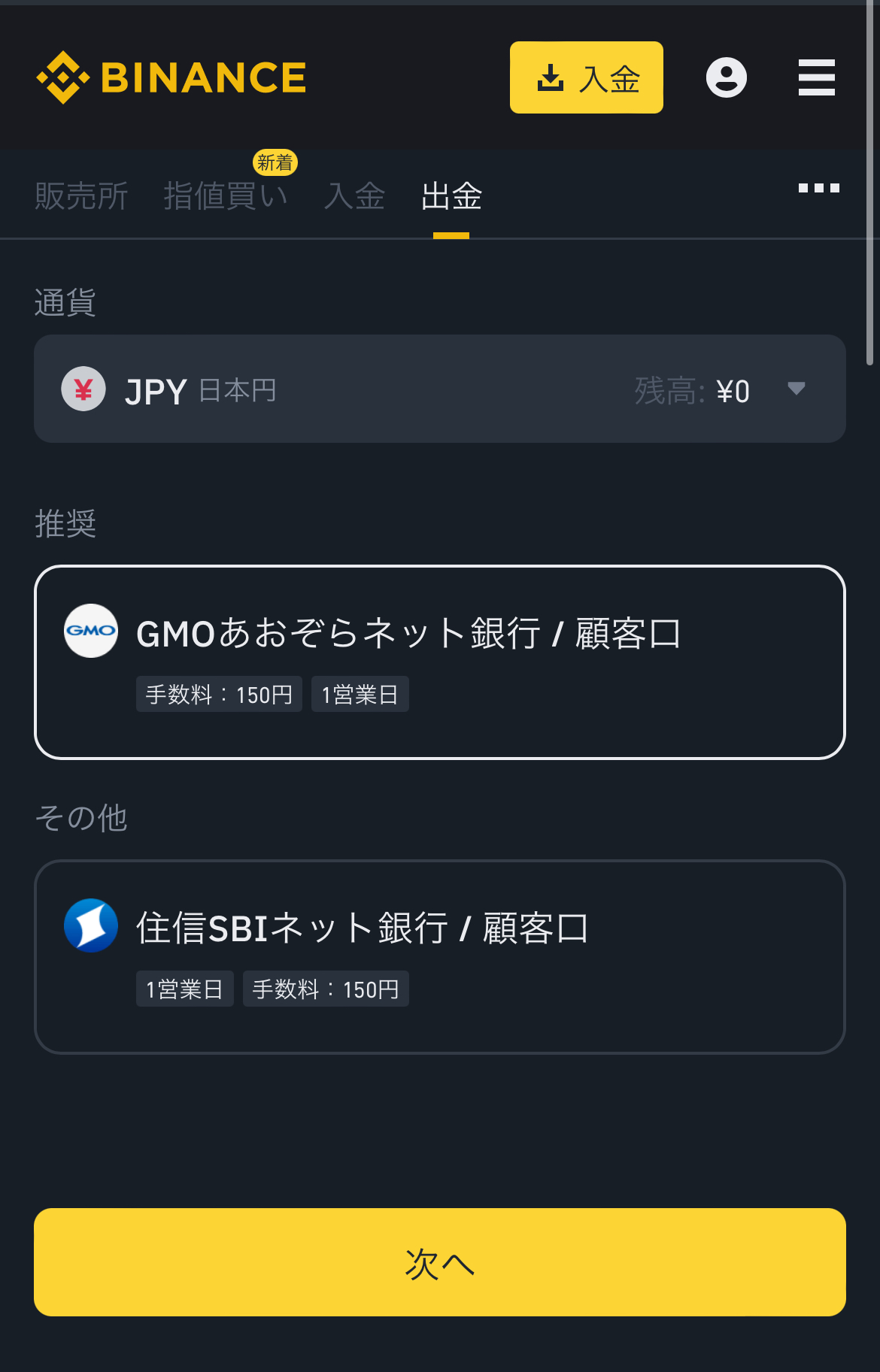Tap the yellow 入金 deposit button

pos(586,77)
